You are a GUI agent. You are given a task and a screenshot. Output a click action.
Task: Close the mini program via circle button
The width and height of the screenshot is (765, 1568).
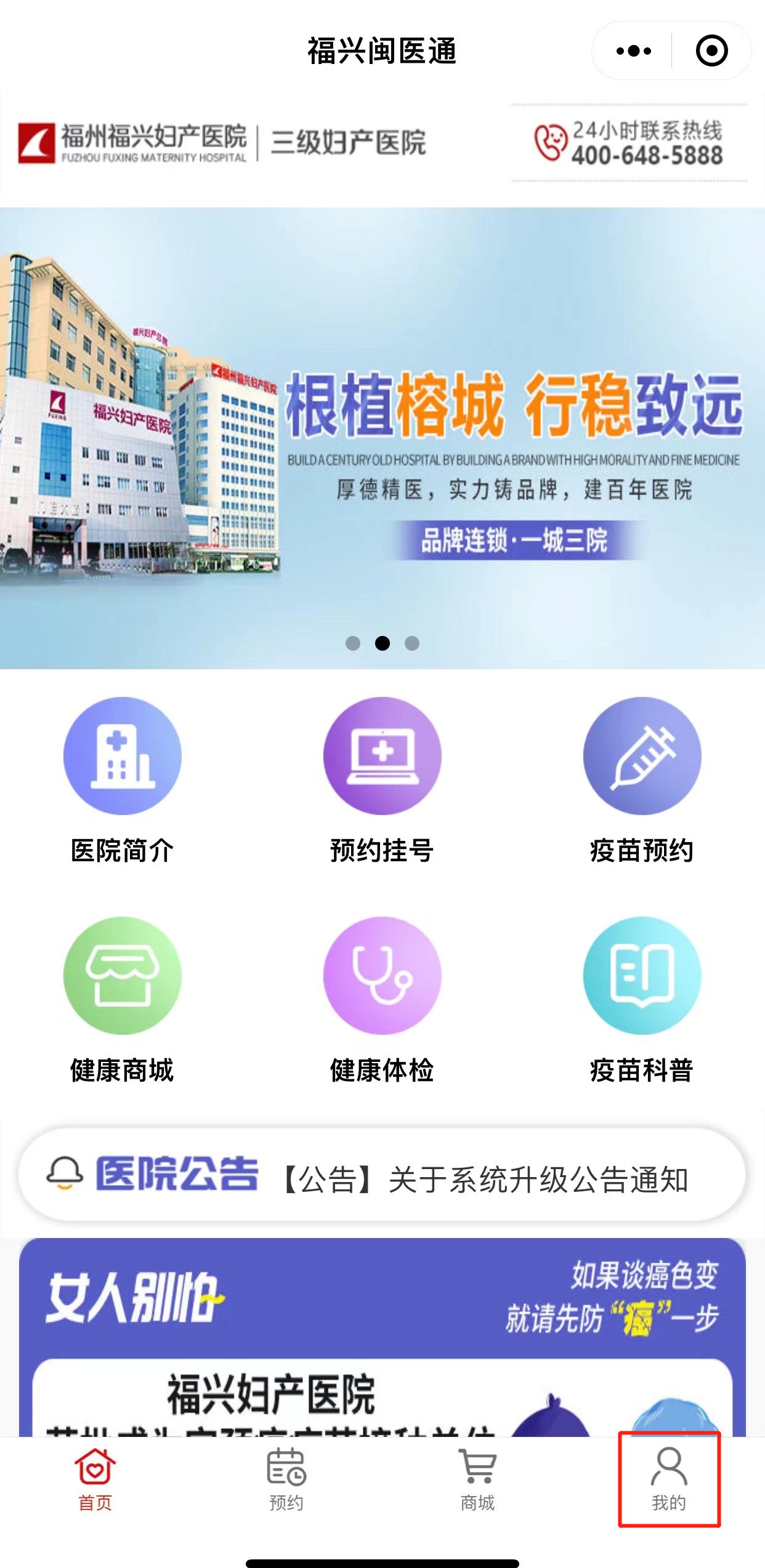pos(711,51)
